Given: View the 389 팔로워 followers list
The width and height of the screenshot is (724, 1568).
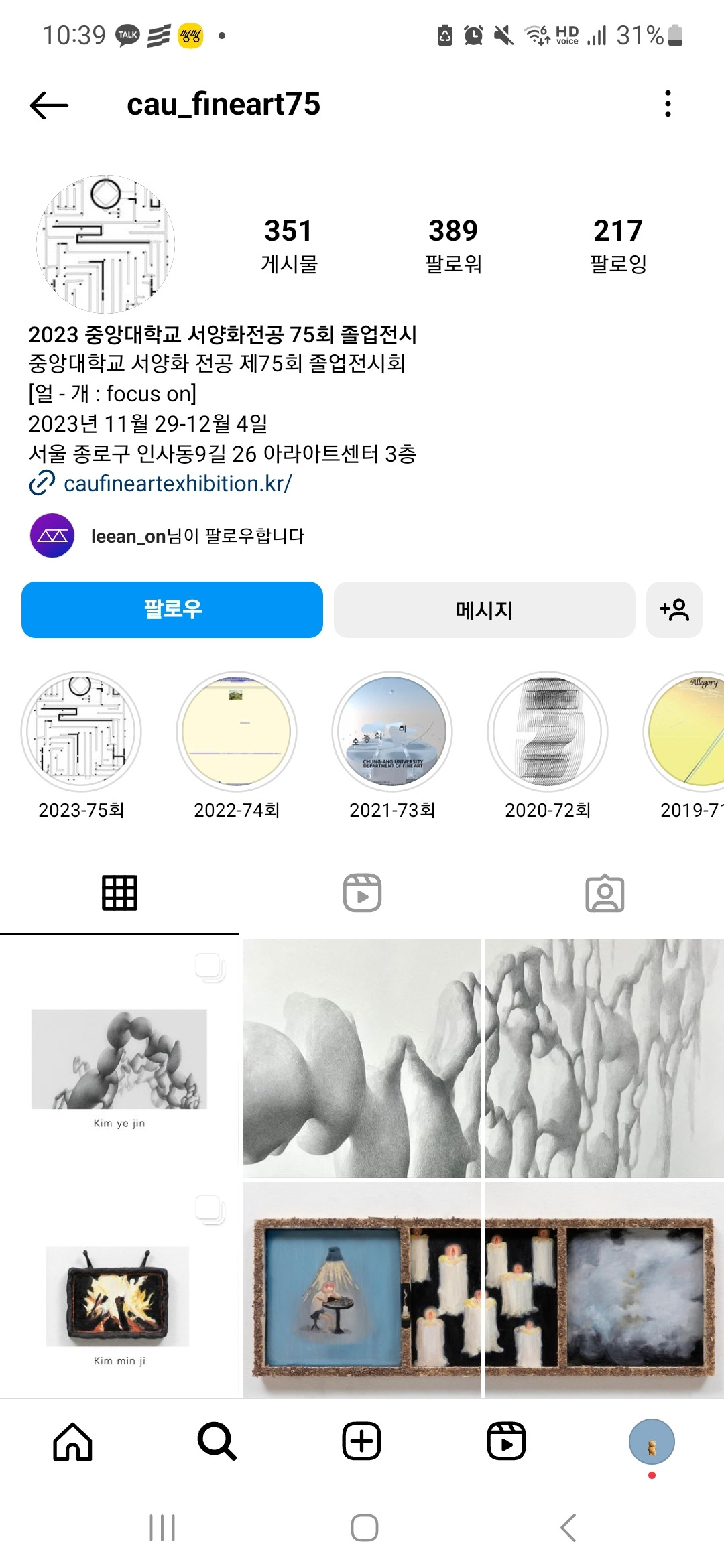Looking at the screenshot, I should [452, 245].
